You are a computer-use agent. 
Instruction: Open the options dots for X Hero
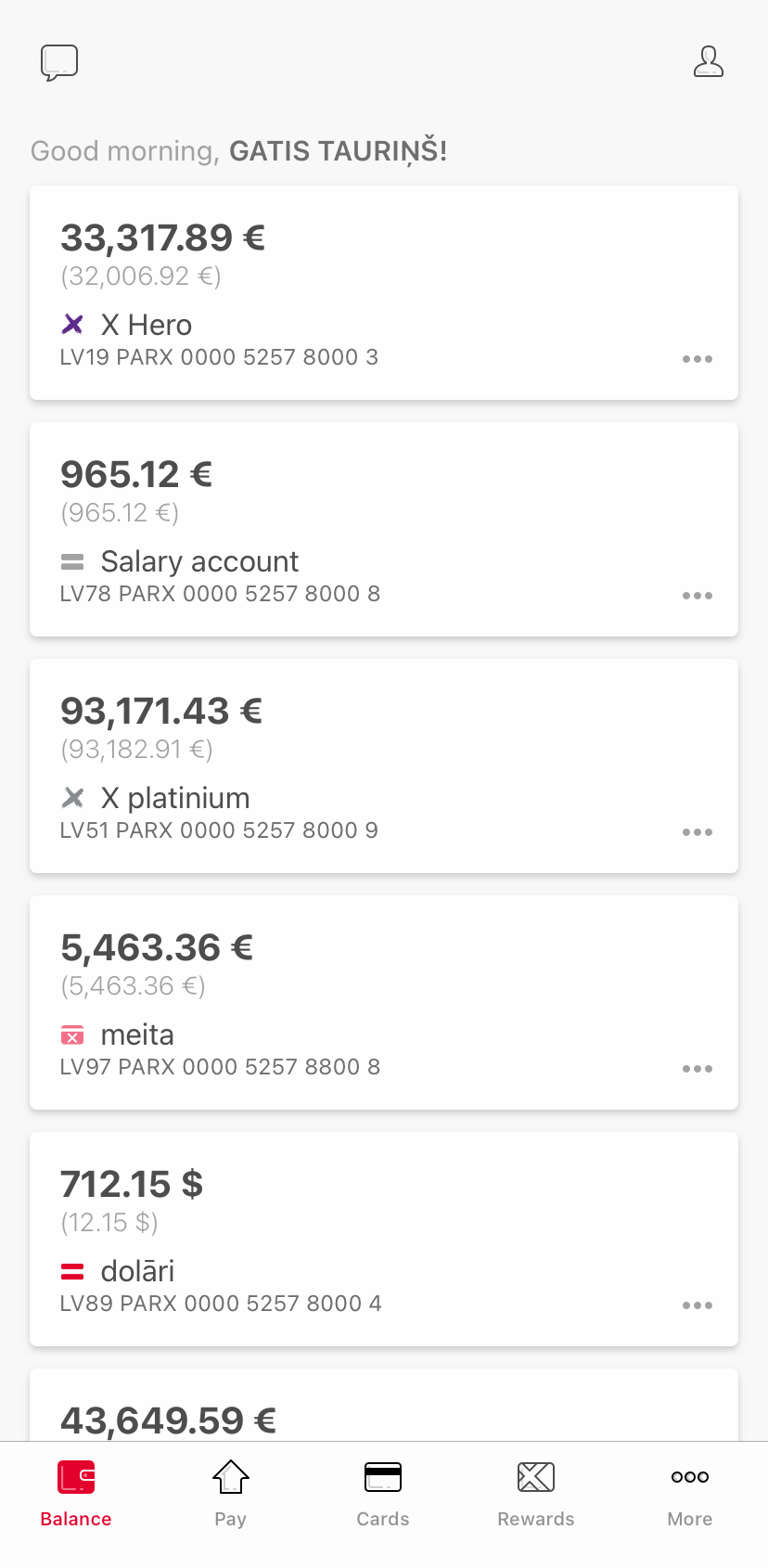point(698,359)
